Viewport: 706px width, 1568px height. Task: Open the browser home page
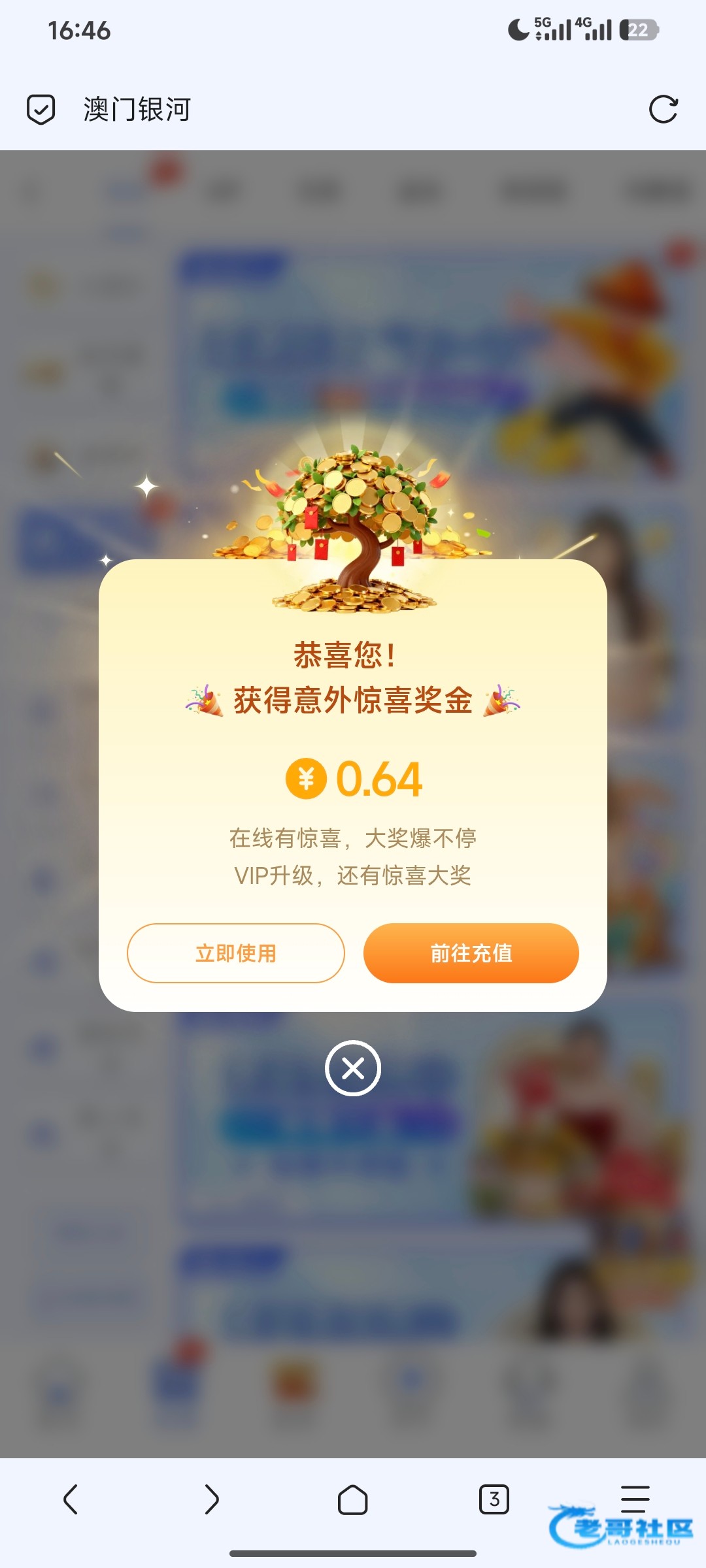coord(352,1499)
